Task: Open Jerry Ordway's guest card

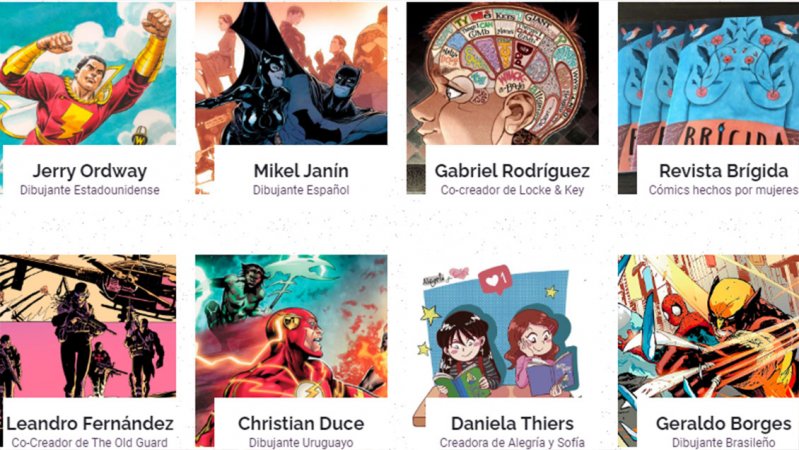Action: click(89, 171)
